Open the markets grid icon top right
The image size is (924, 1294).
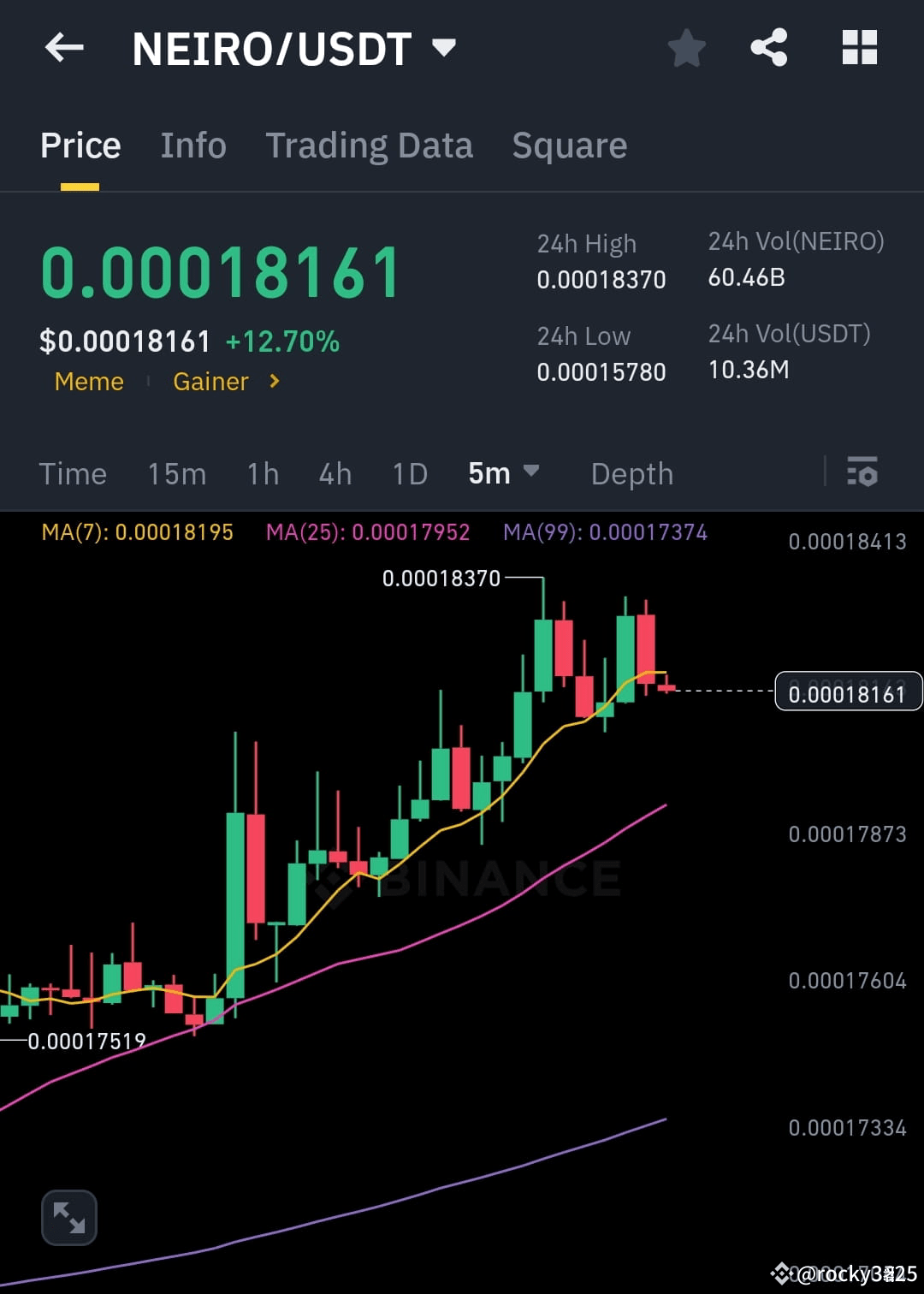859,47
